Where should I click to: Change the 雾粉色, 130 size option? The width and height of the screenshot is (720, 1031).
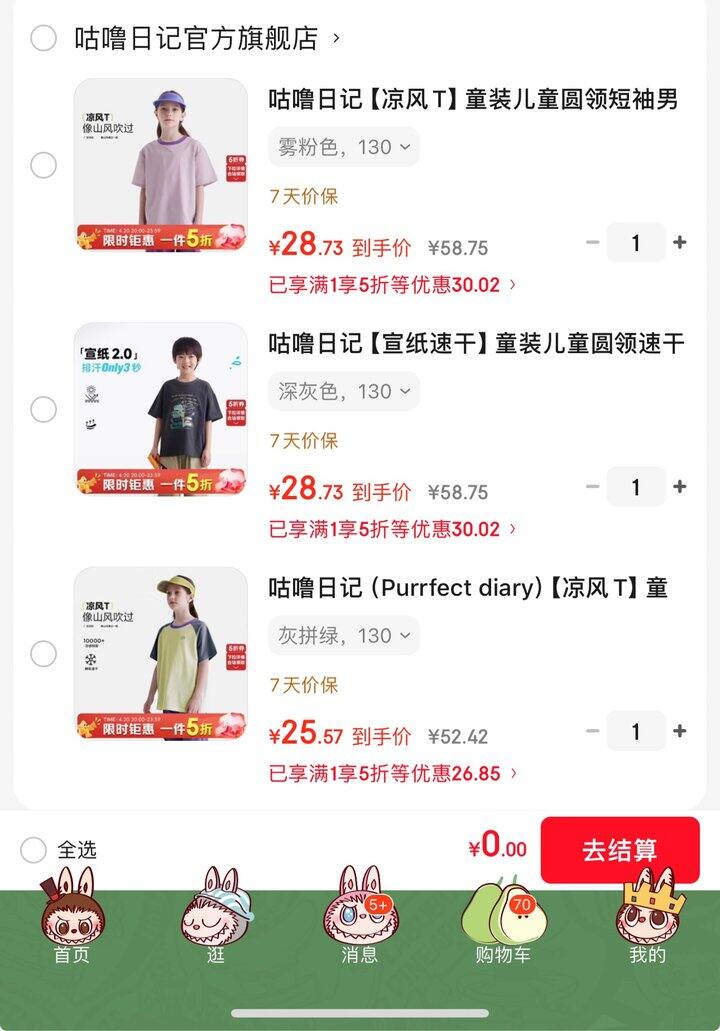pos(344,147)
